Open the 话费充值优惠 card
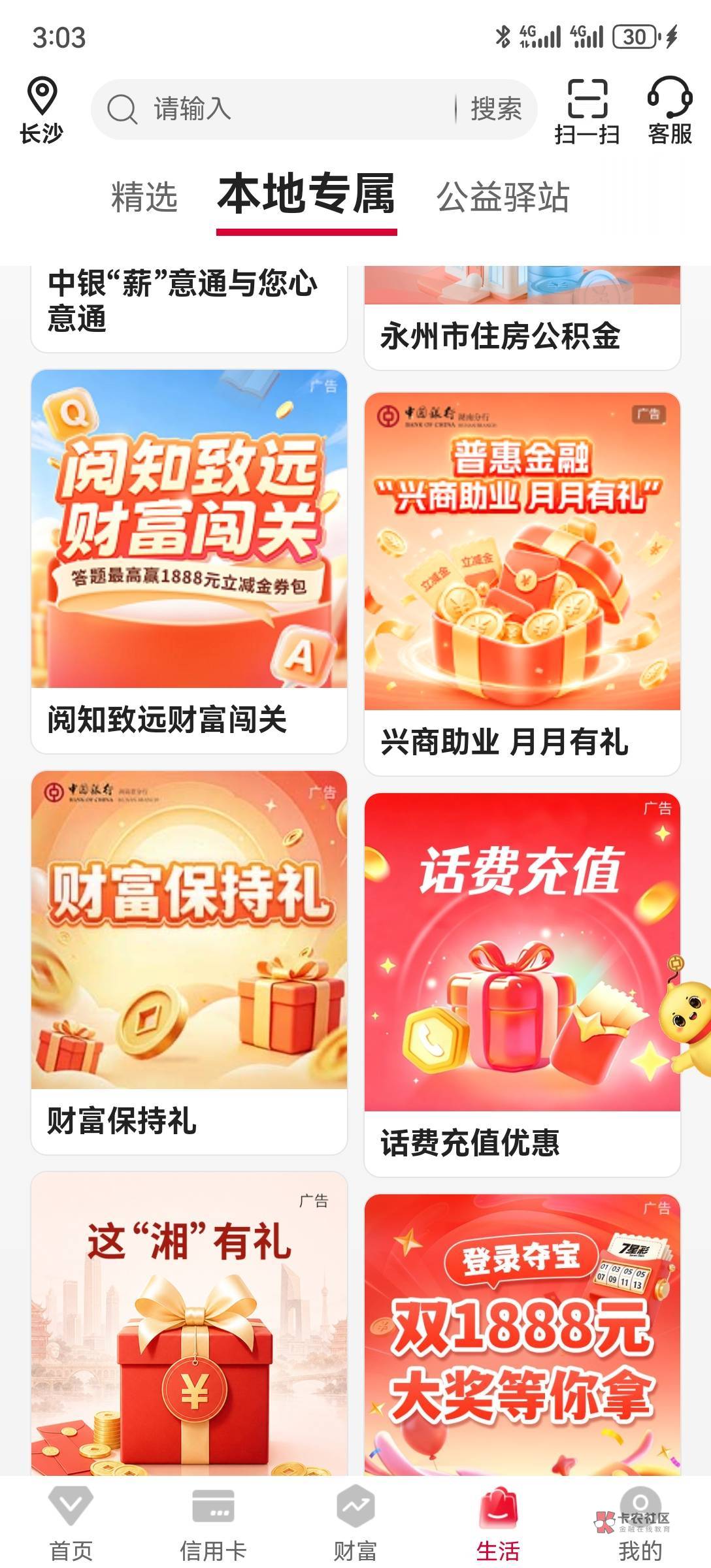This screenshot has width=711, height=1568. tap(522, 985)
